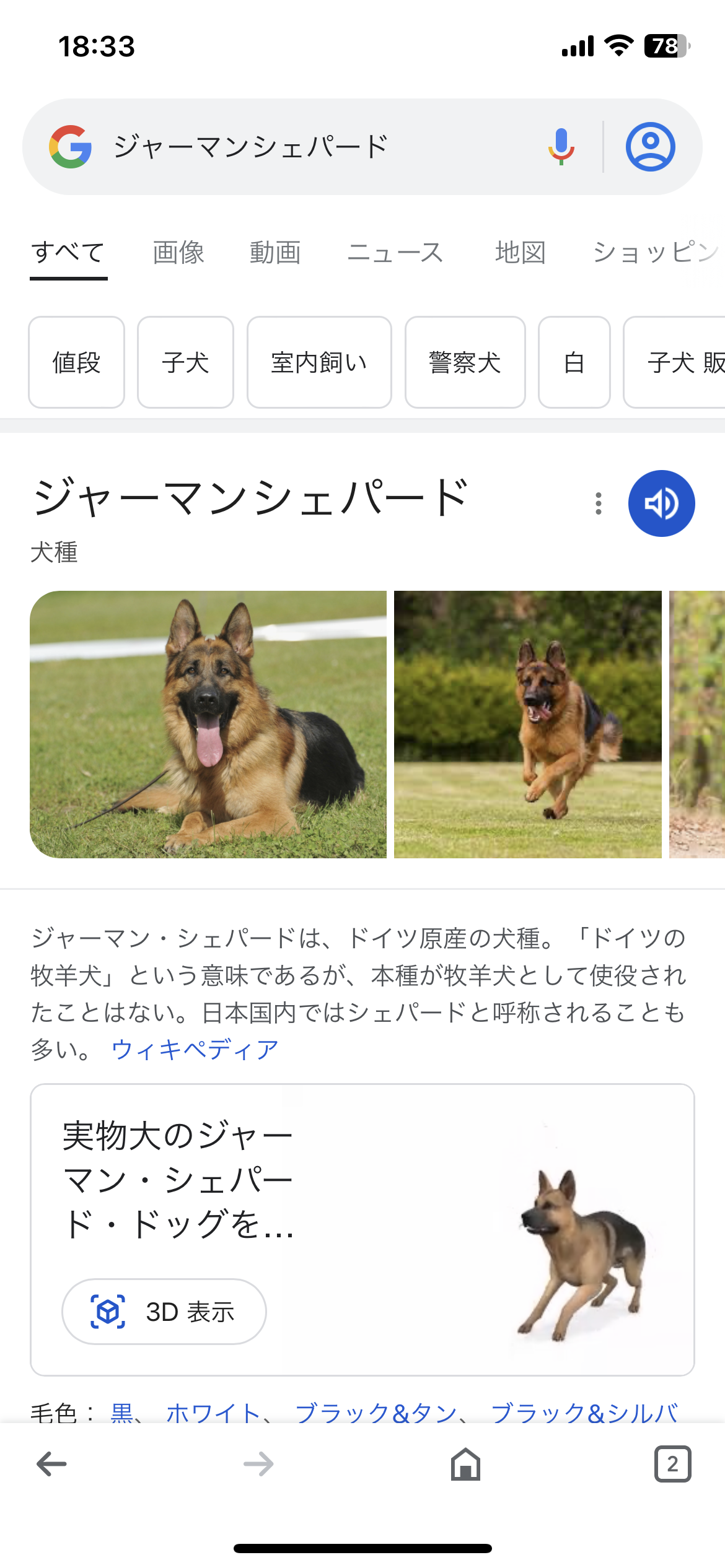
Task: Tap the 白 chip
Action: coord(574,362)
